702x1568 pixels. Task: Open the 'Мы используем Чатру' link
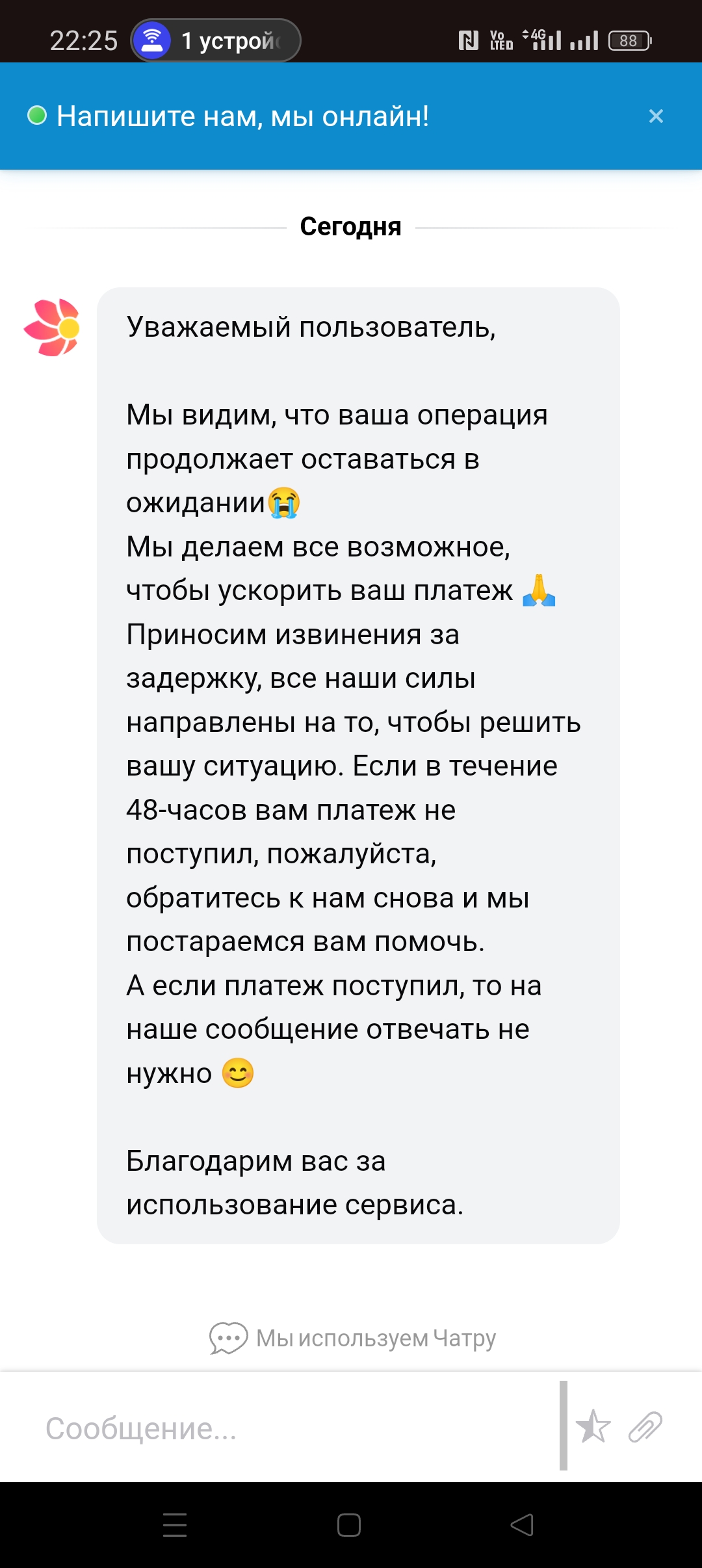click(x=352, y=1338)
